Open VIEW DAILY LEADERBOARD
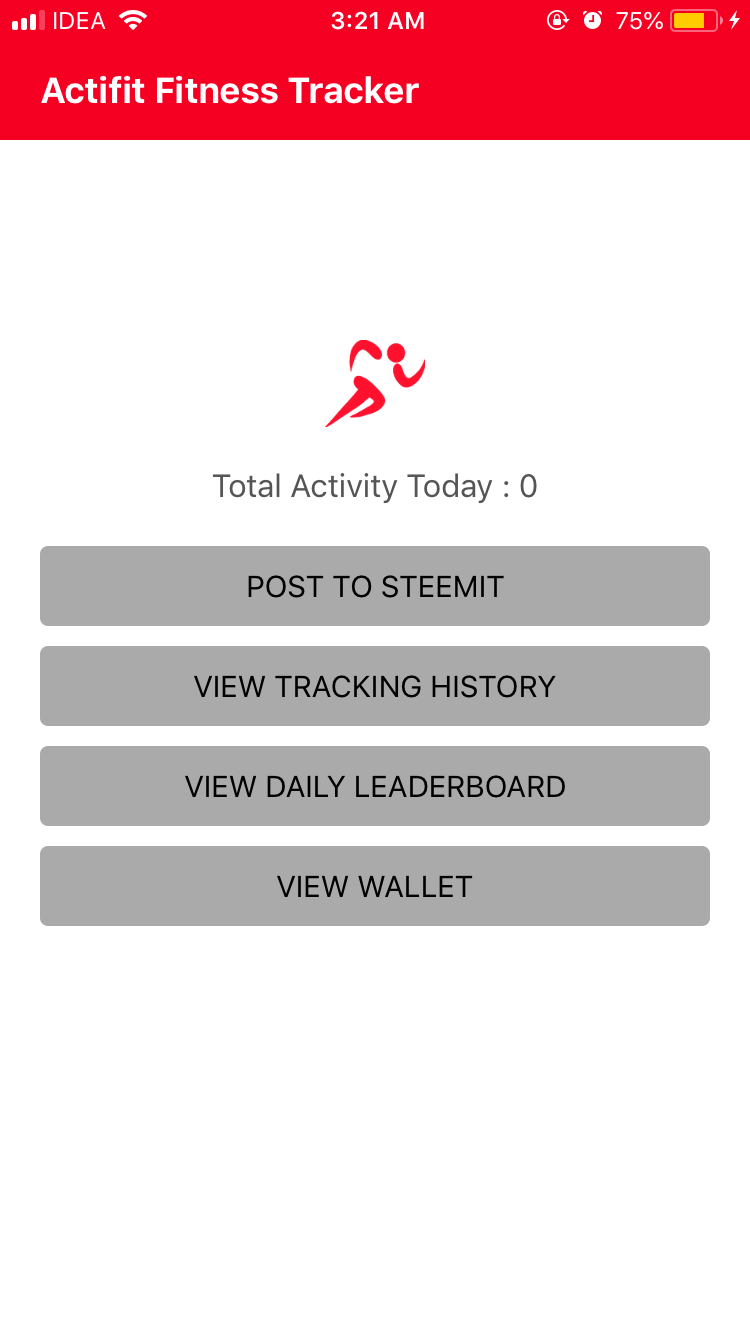 pyautogui.click(x=375, y=786)
